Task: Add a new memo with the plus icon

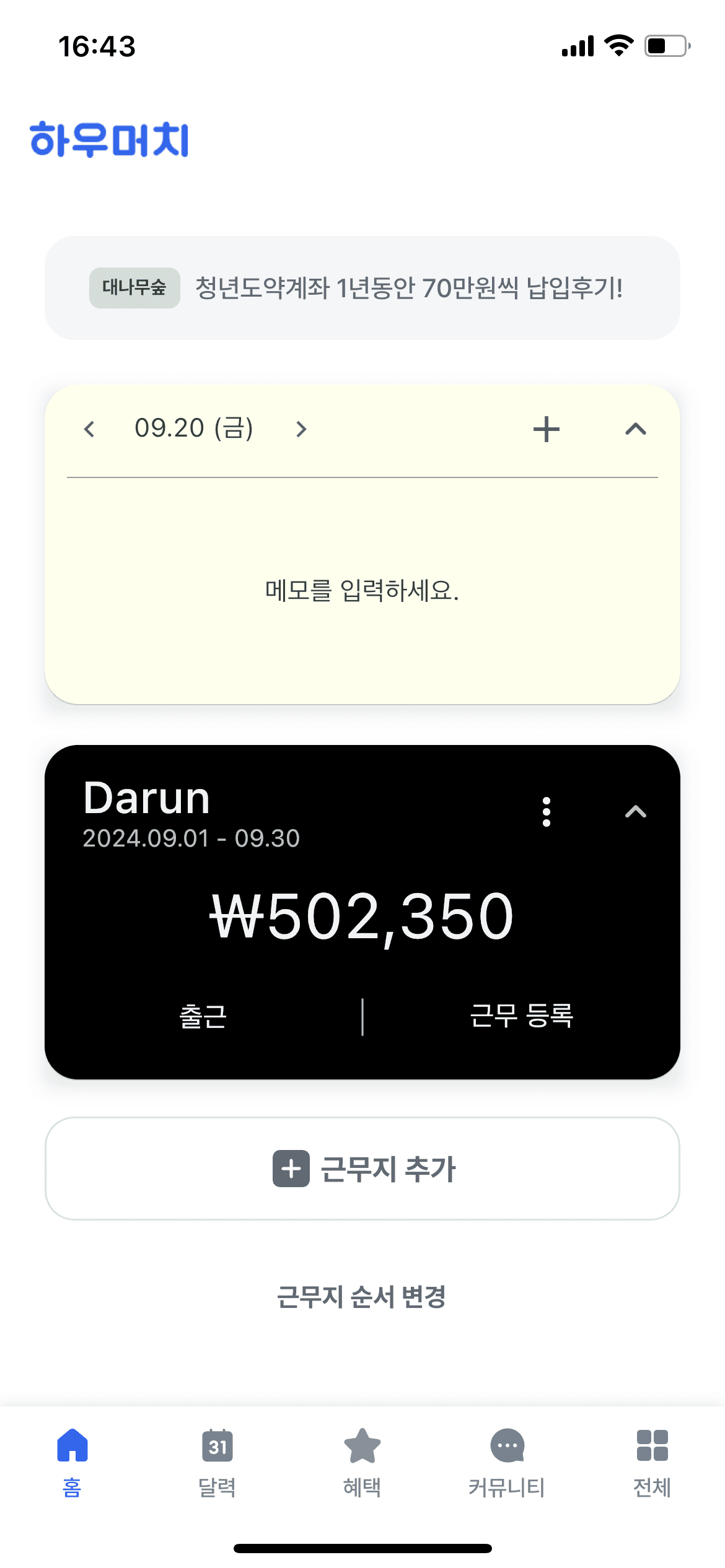Action: coord(546,429)
